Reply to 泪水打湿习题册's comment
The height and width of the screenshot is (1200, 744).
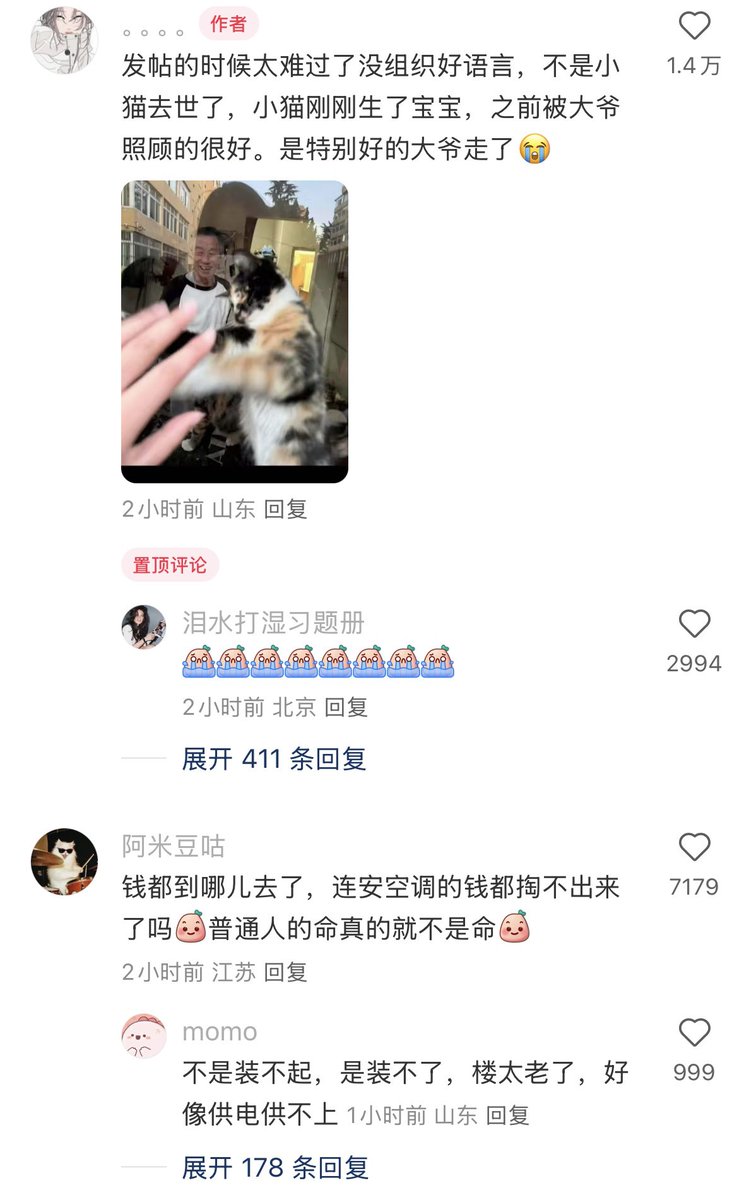(346, 707)
